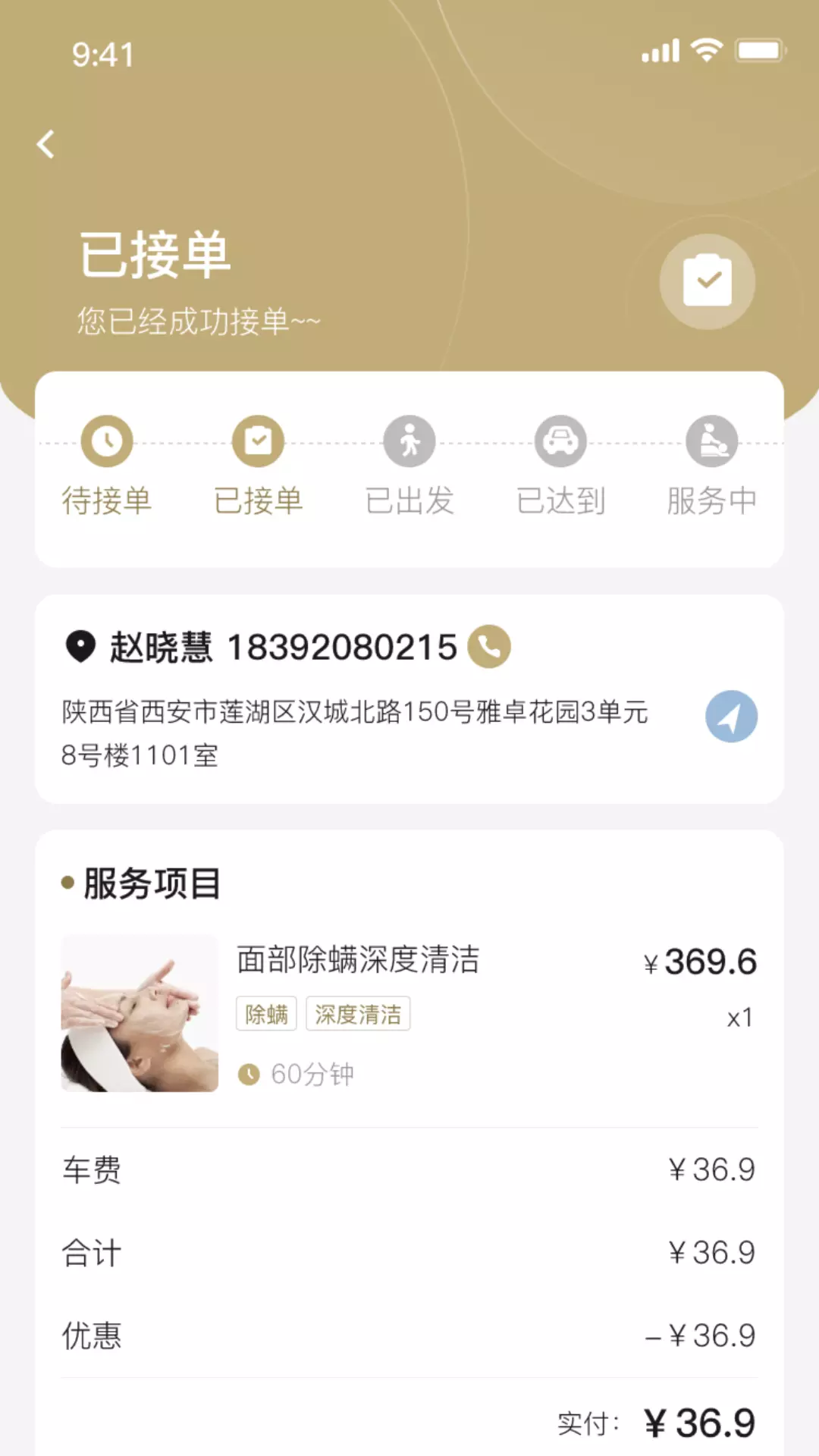819x1456 pixels.
Task: Call 赵晓慧 with the phone icon
Action: coord(489,647)
